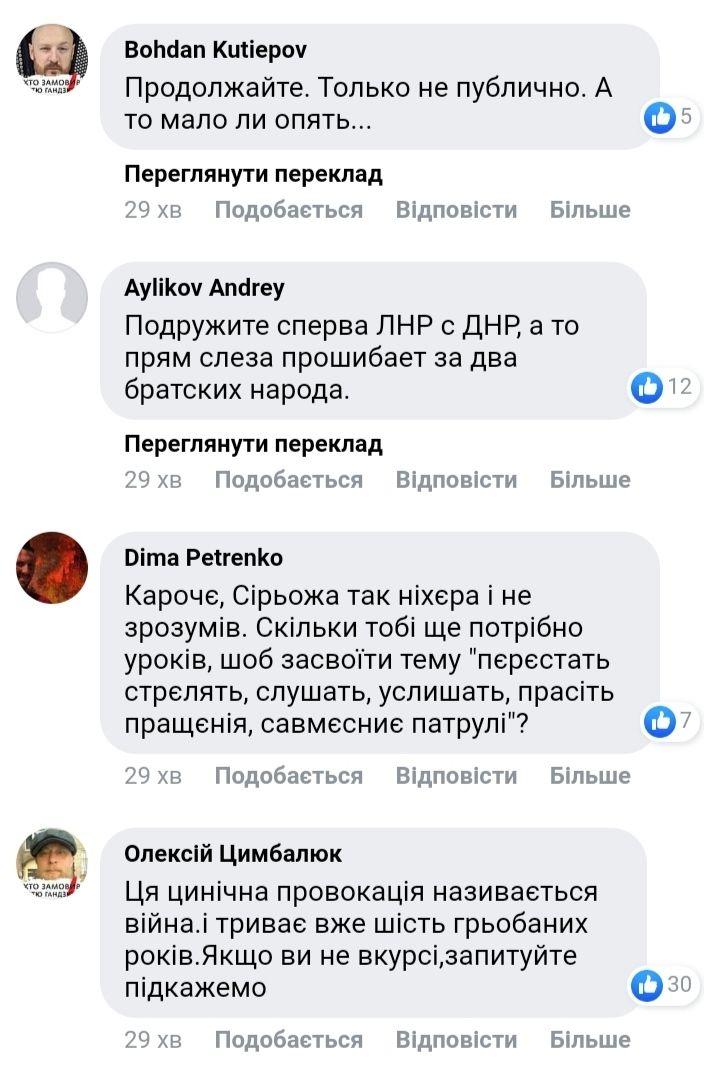
Task: Like Bohdan Kutiepov's comment
Action: pyautogui.click(x=288, y=210)
